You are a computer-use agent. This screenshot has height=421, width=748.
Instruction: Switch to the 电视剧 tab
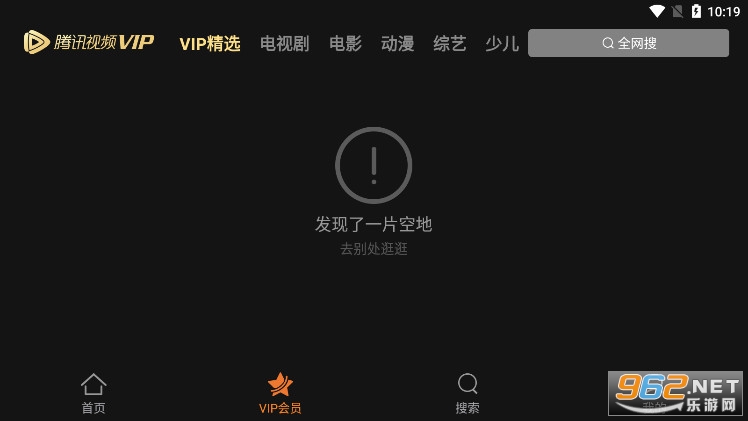[x=284, y=44]
